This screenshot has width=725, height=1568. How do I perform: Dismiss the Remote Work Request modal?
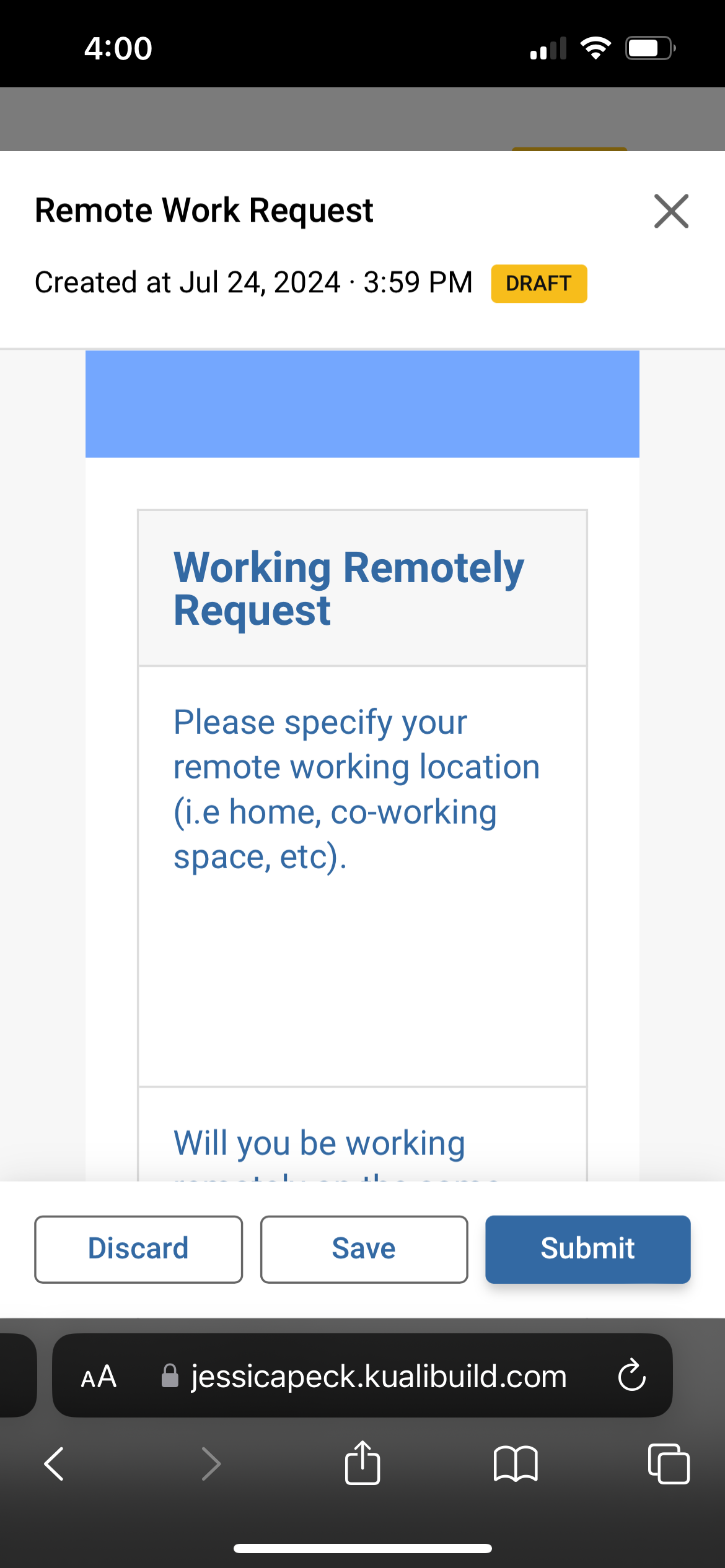671,211
